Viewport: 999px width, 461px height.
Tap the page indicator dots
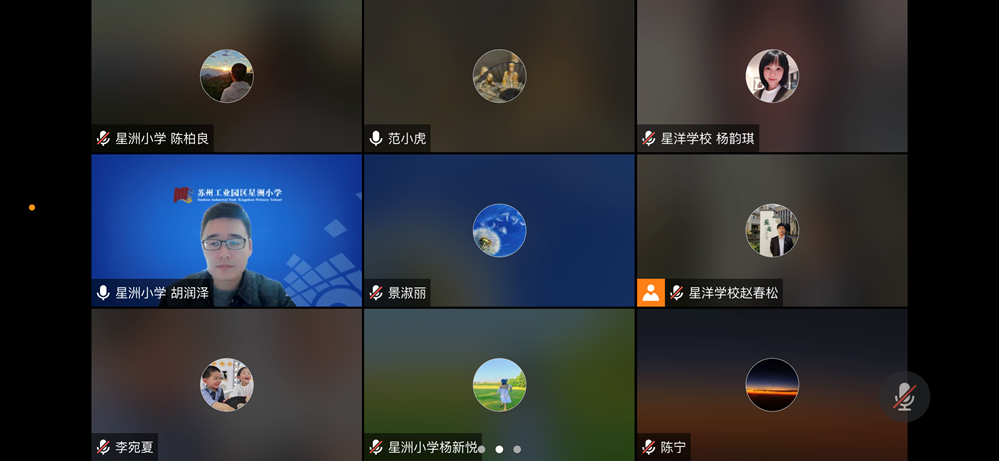(499, 449)
